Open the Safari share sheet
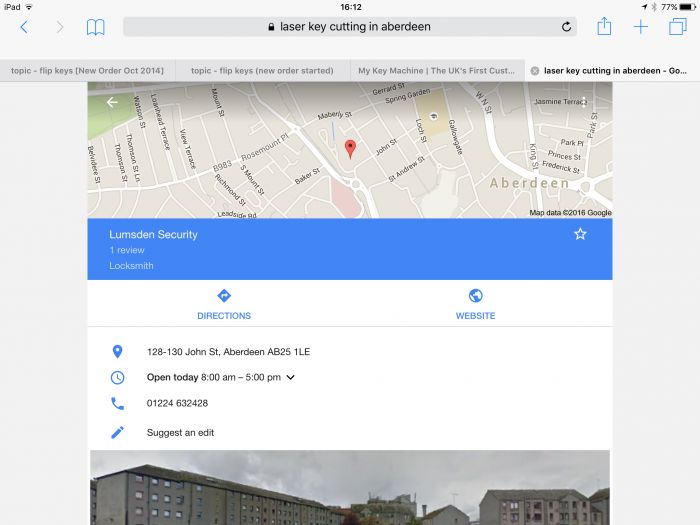700x525 pixels. (604, 27)
